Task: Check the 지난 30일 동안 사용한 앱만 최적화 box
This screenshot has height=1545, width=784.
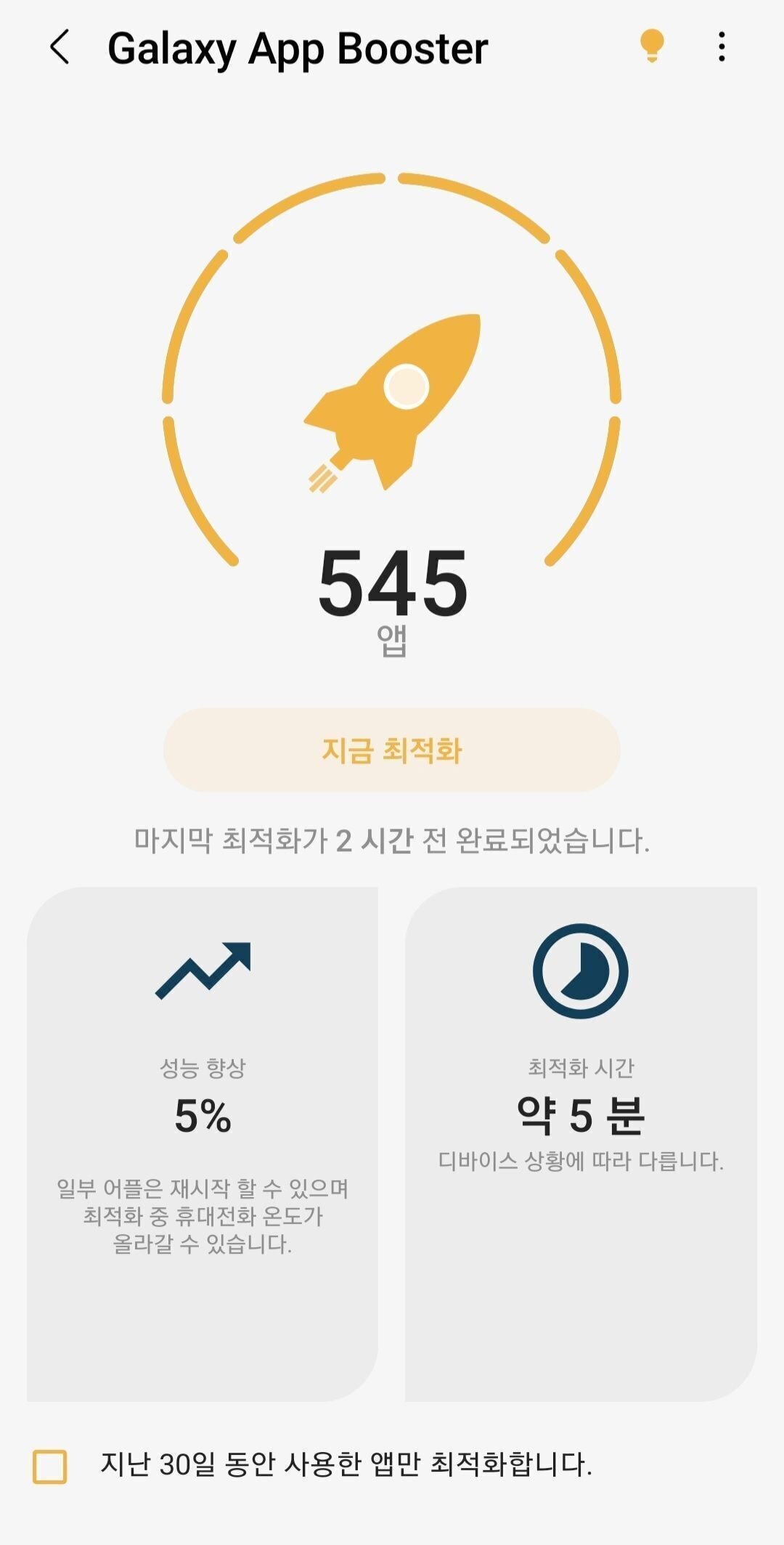Action: pyautogui.click(x=50, y=1466)
